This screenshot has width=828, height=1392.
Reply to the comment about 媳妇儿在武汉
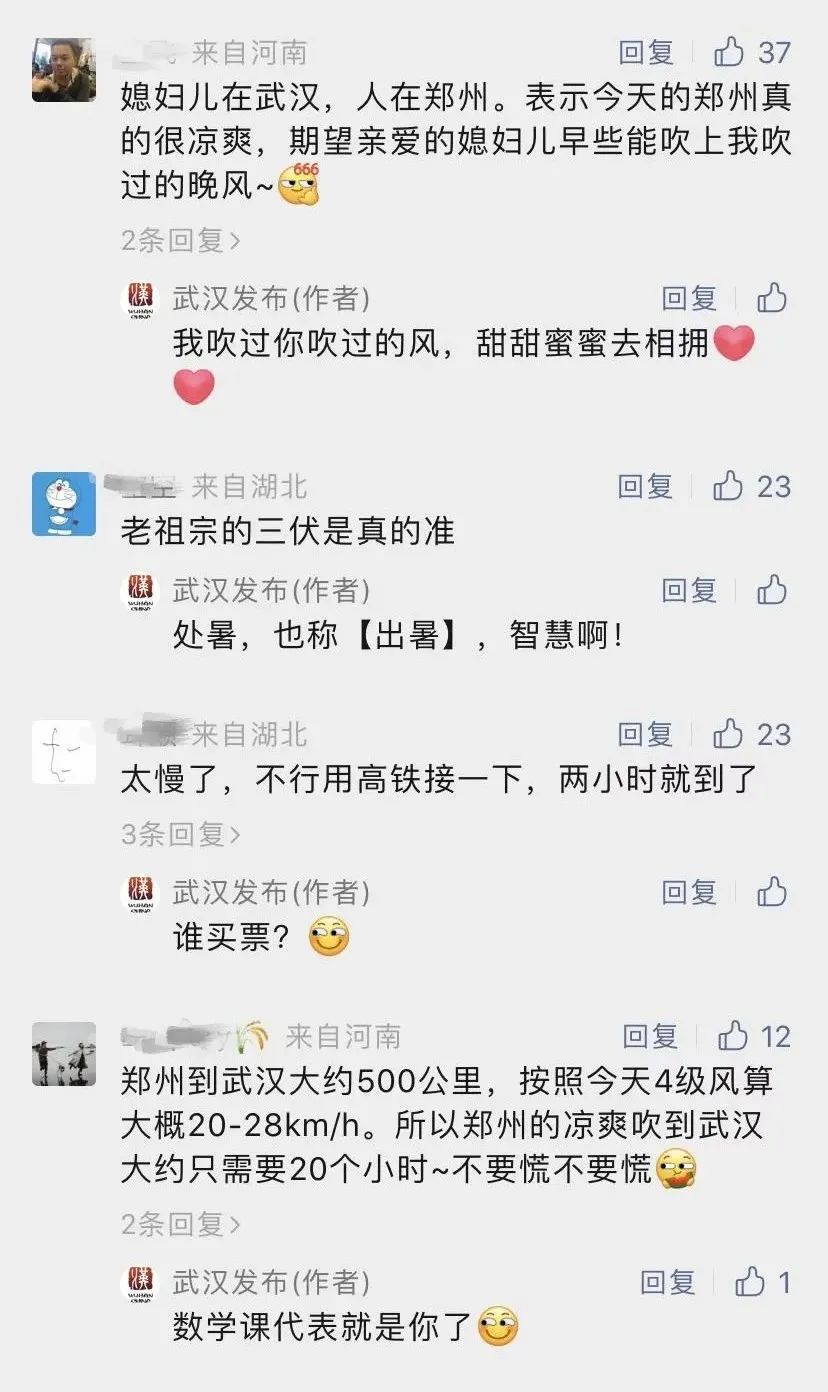646,52
